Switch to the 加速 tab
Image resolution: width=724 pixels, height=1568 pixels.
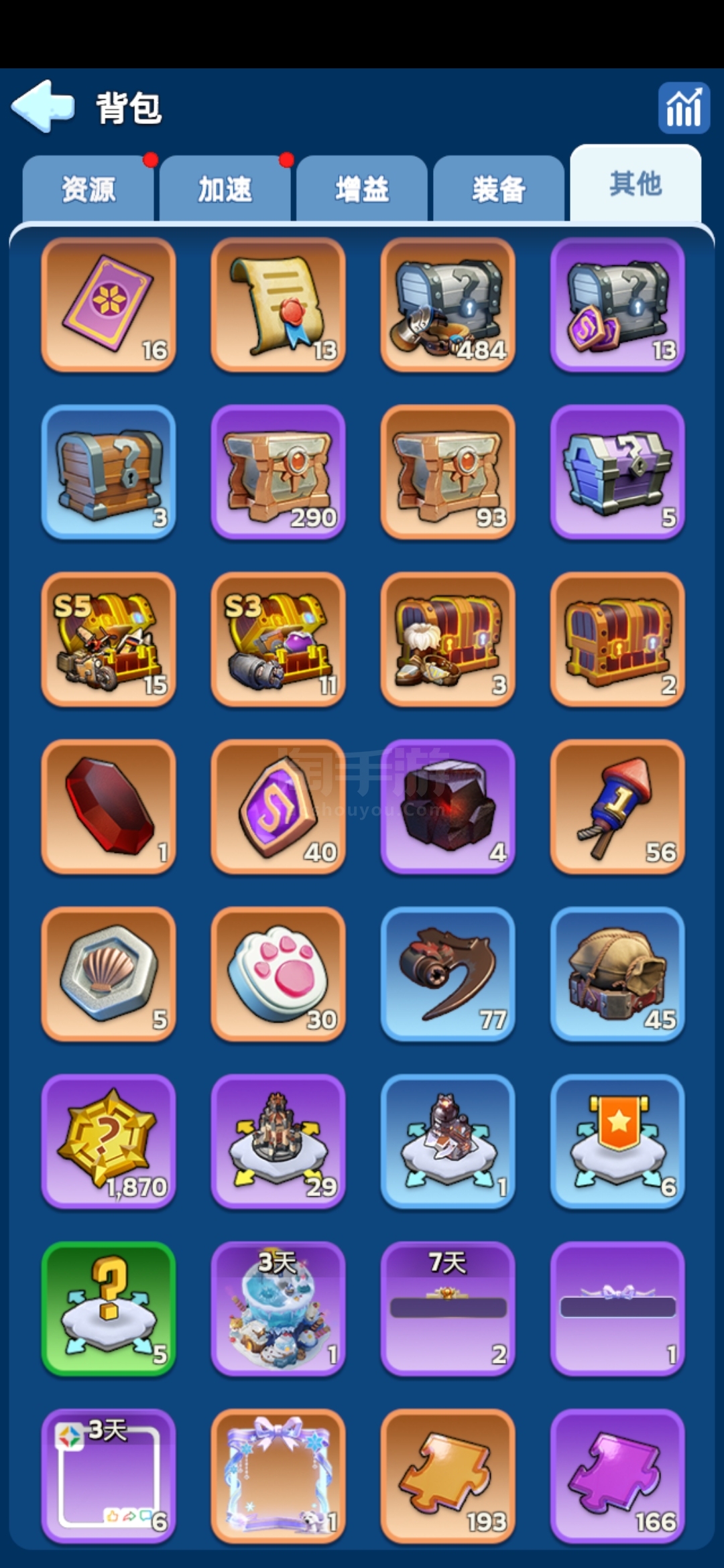225,189
